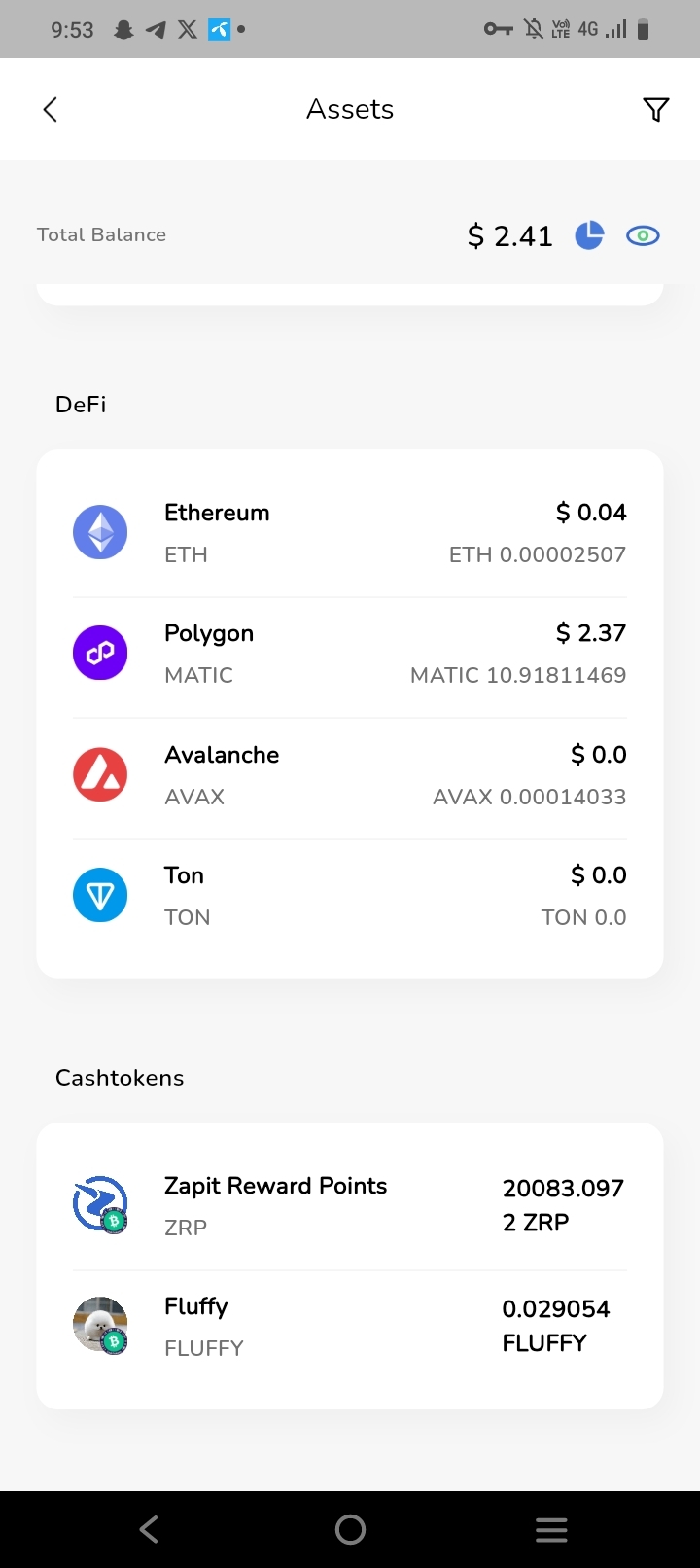Open Zapit Reward Points token

tap(350, 1206)
